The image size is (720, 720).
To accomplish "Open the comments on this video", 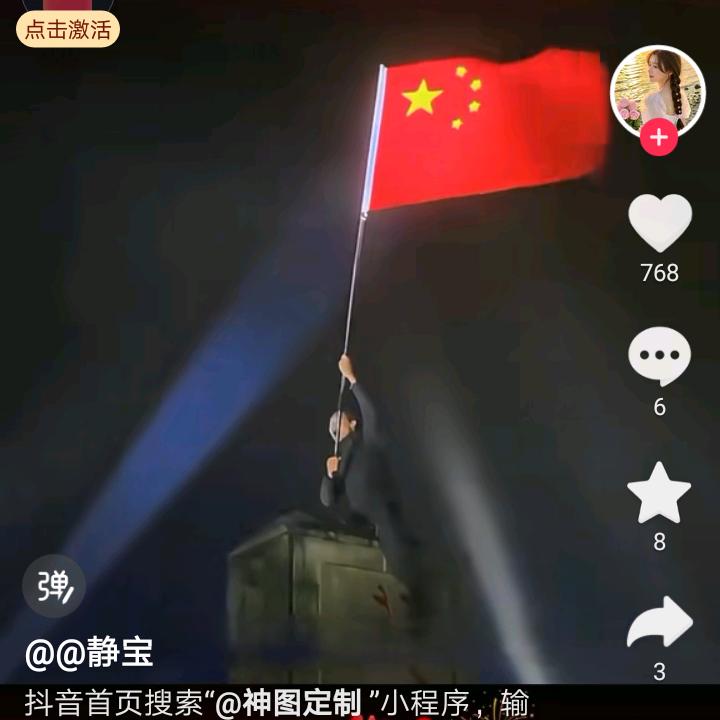I will pos(659,357).
